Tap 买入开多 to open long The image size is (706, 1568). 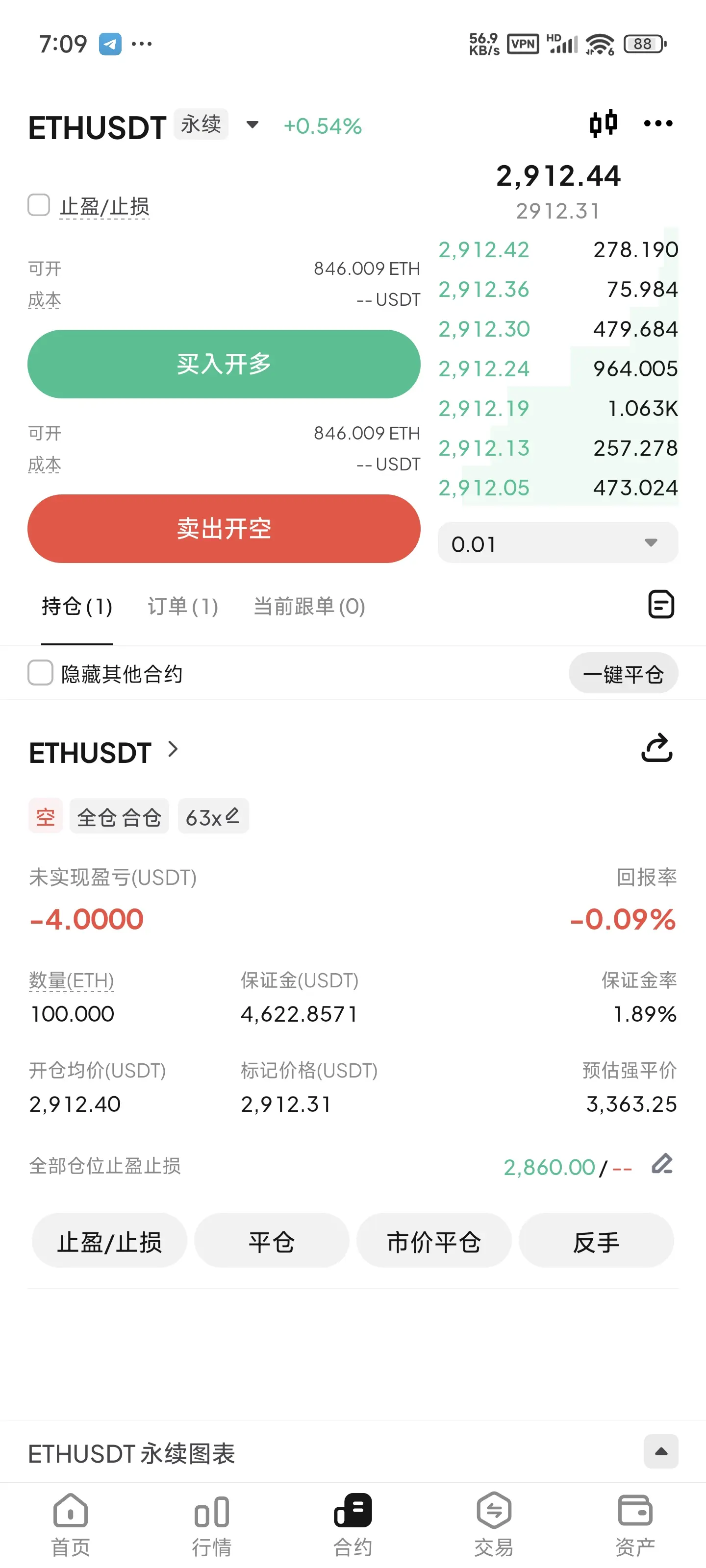coord(224,364)
